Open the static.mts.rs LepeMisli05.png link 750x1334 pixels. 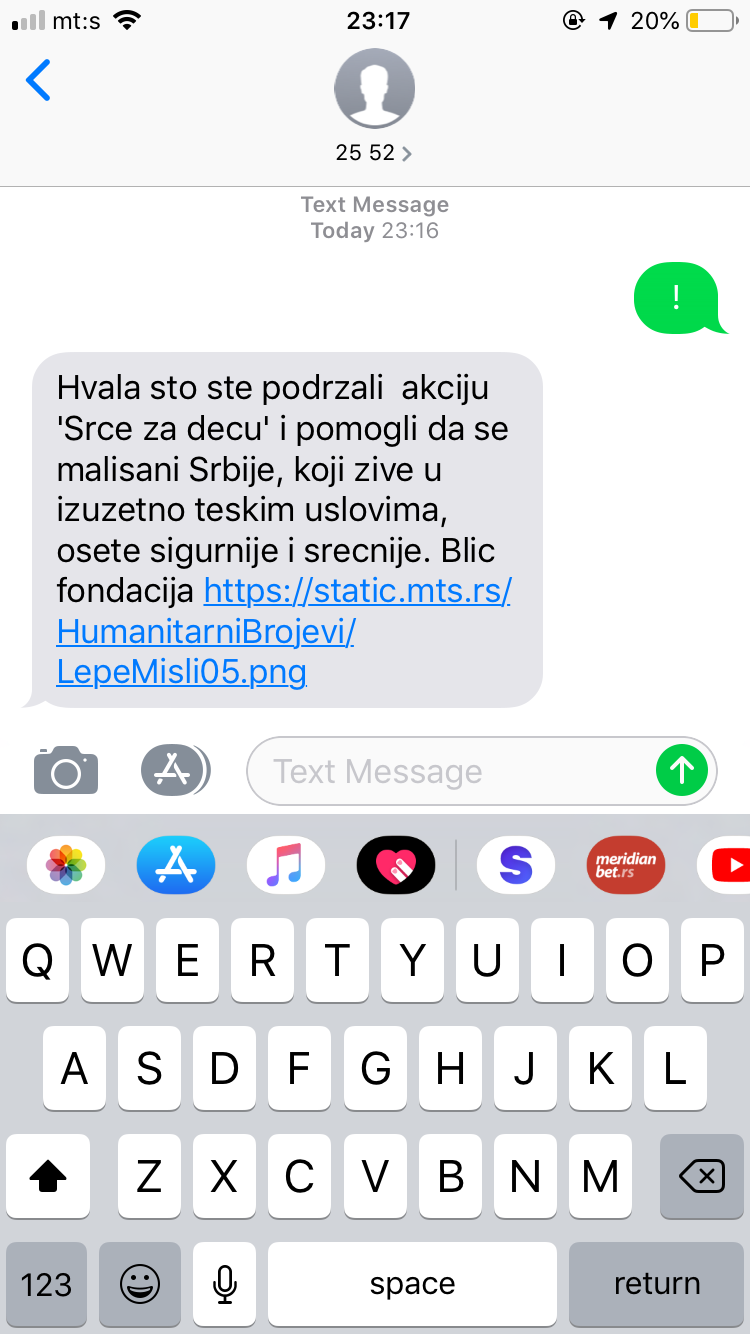[x=283, y=631]
